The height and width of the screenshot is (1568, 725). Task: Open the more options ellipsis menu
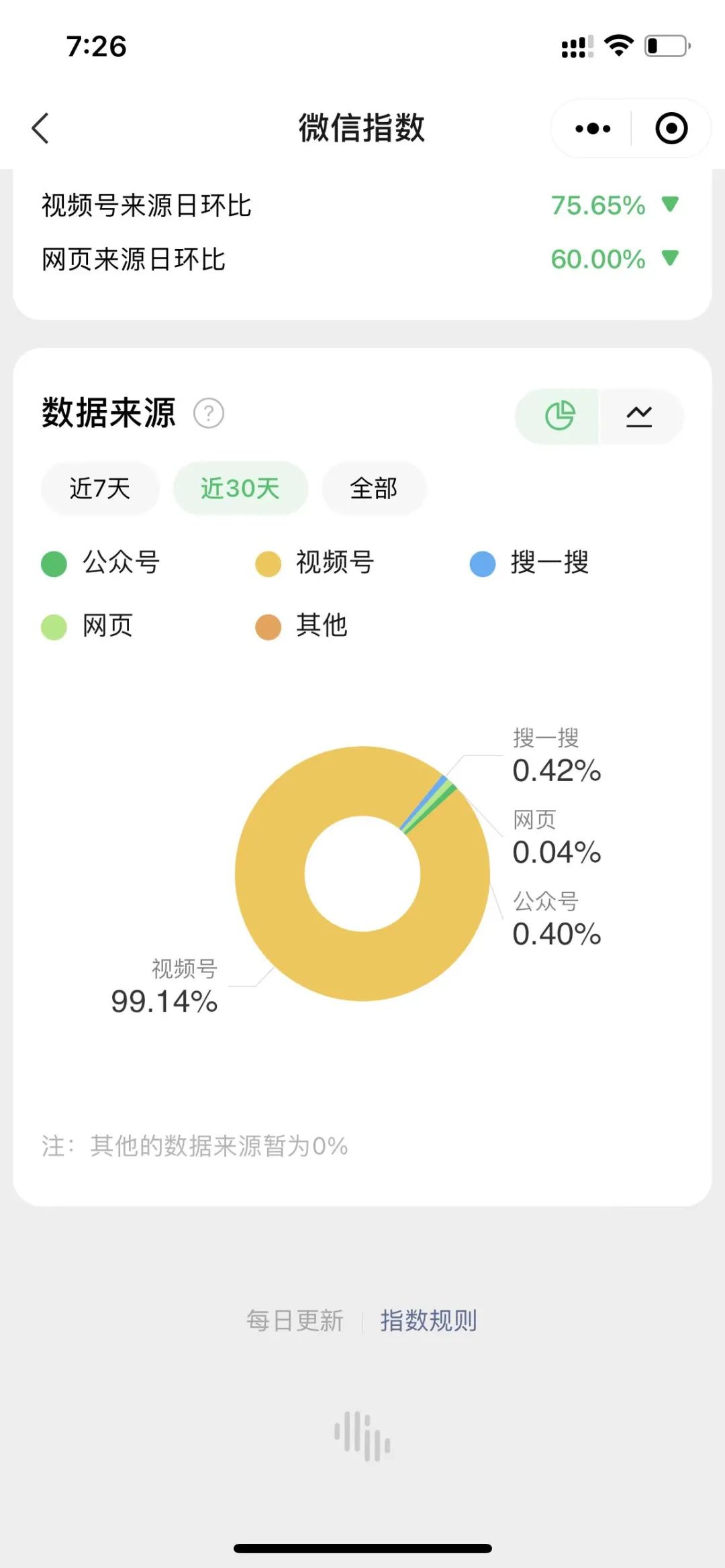coord(589,127)
